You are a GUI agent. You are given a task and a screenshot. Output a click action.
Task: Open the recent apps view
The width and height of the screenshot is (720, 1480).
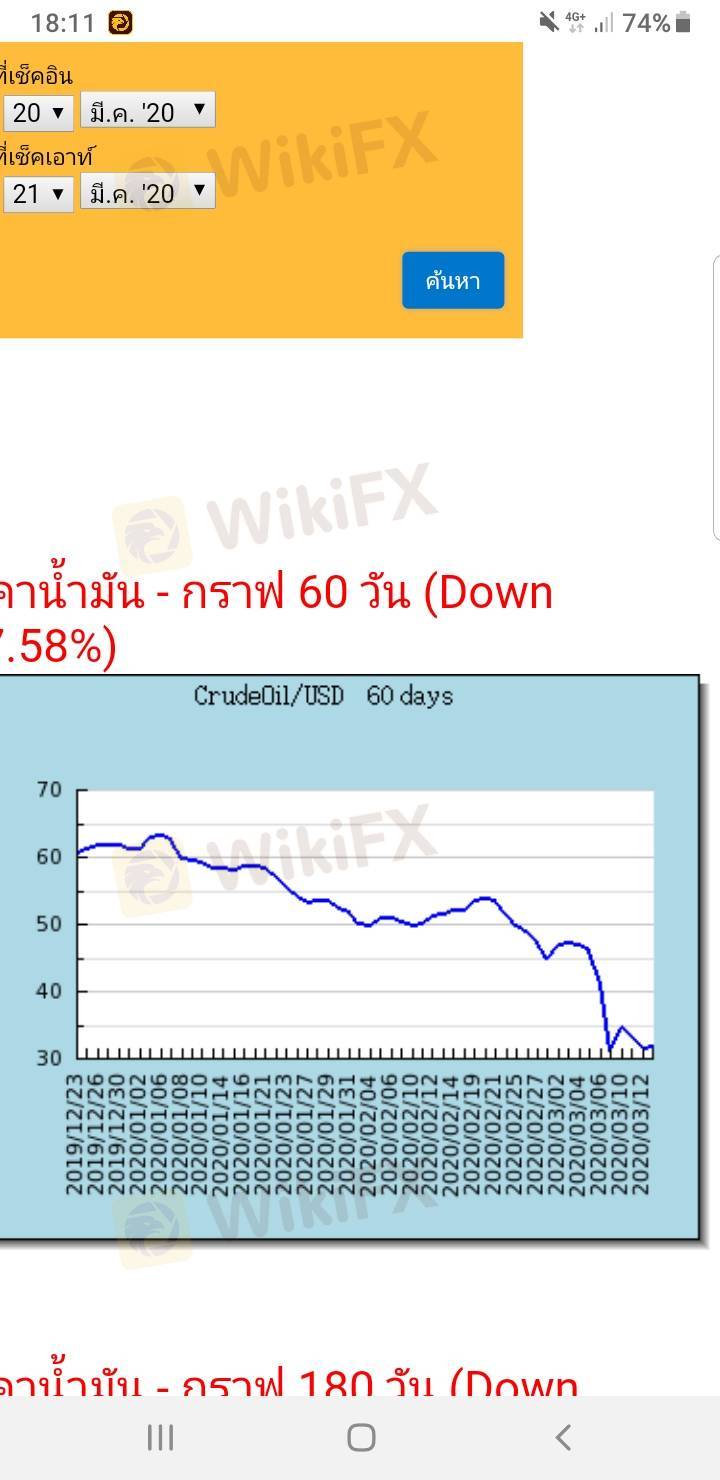[160, 1437]
